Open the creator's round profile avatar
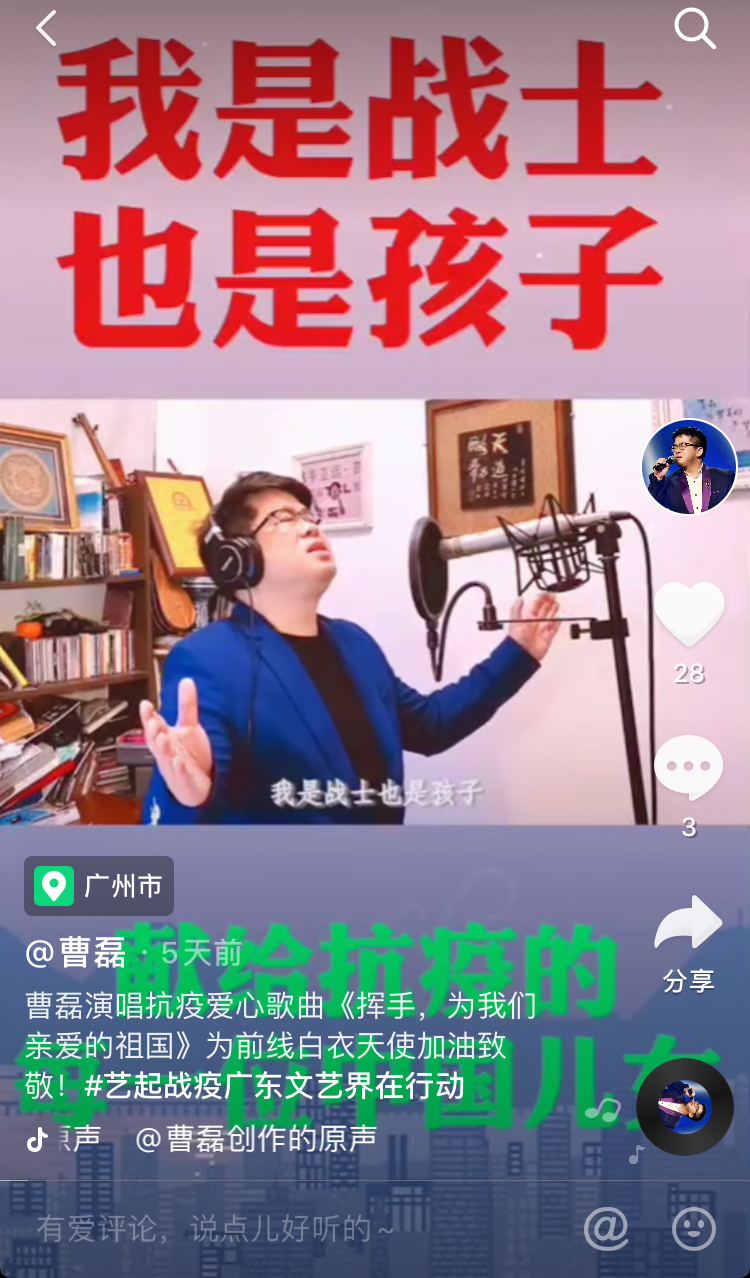This screenshot has height=1278, width=750. (689, 466)
